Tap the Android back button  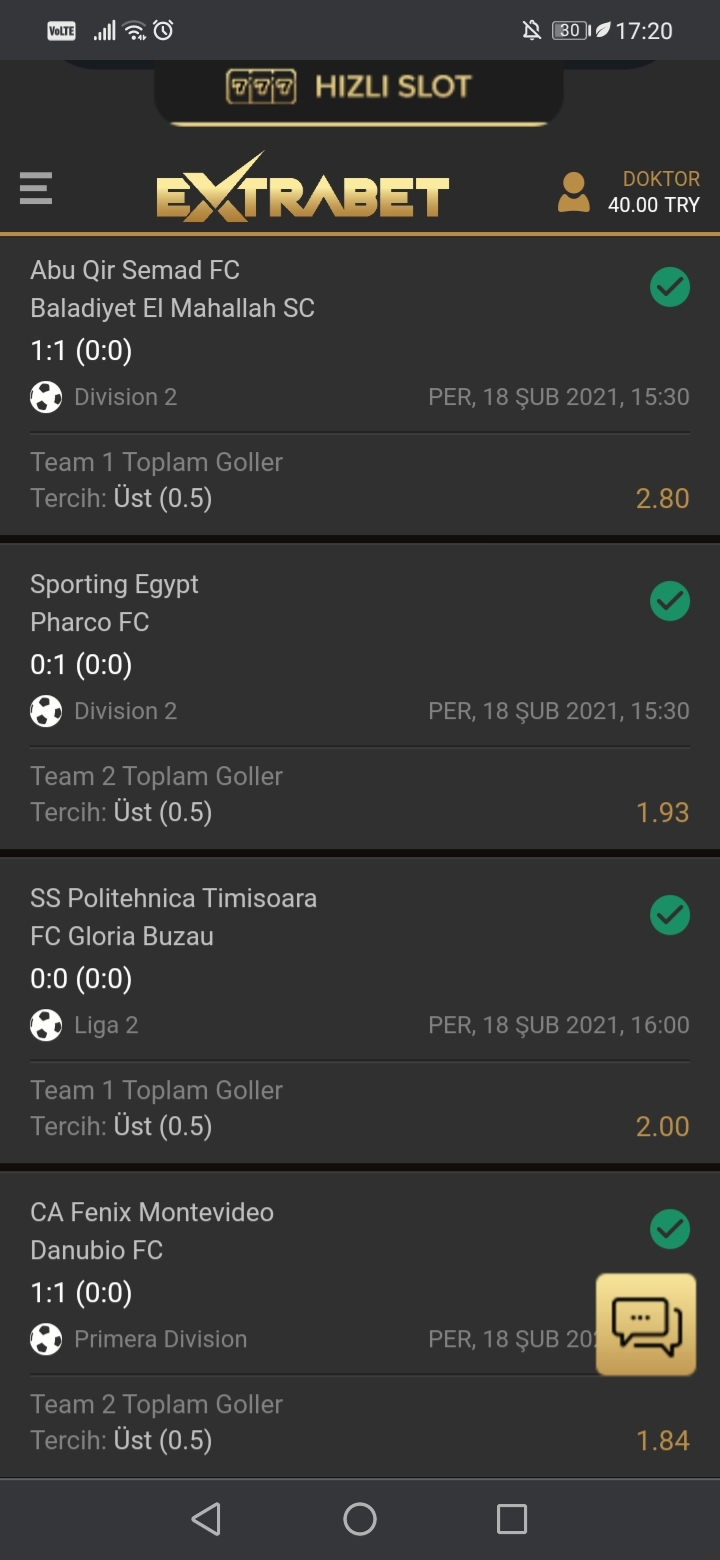pyautogui.click(x=206, y=1519)
